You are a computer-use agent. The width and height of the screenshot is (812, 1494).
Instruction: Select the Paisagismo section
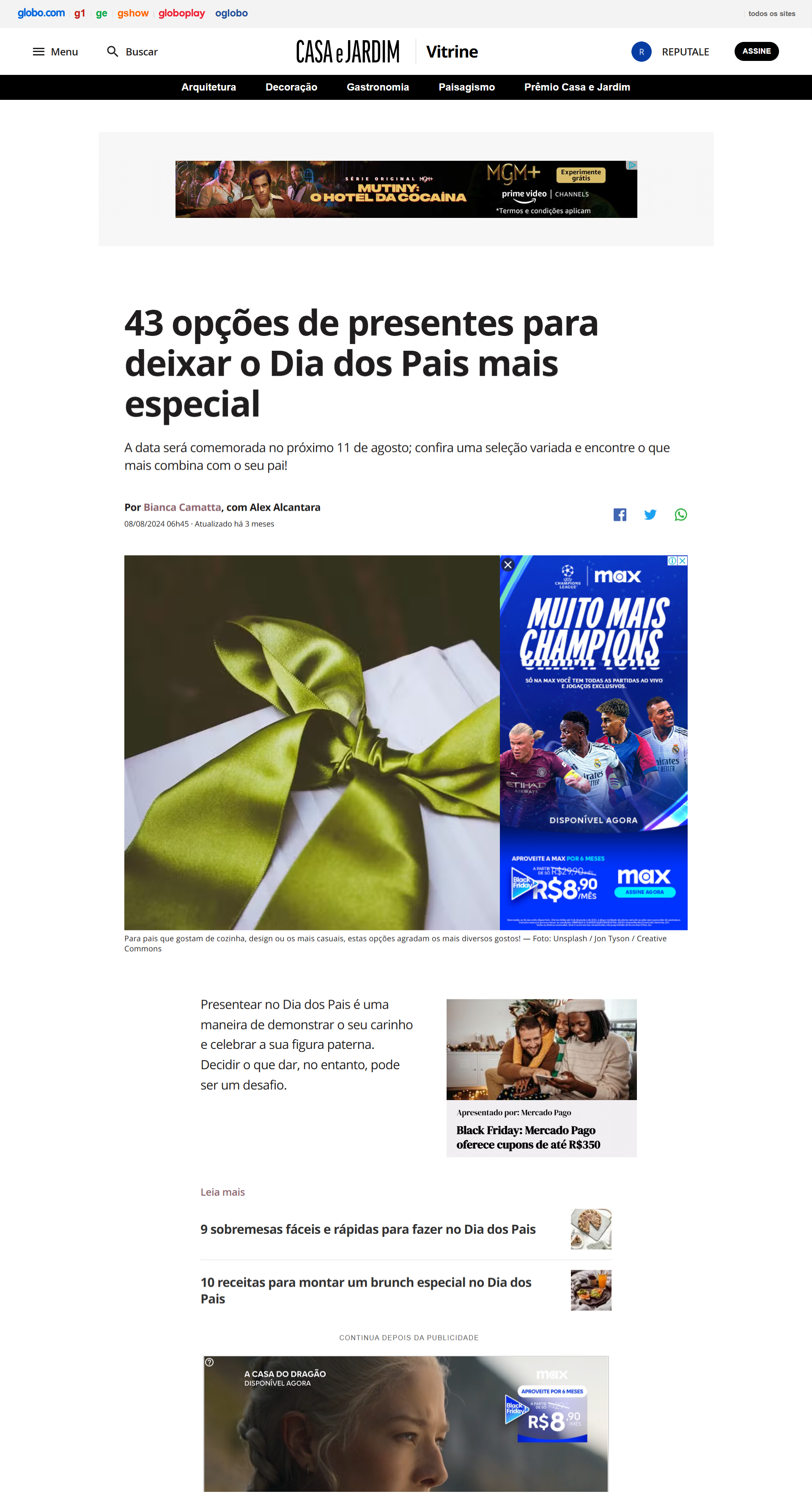(466, 87)
